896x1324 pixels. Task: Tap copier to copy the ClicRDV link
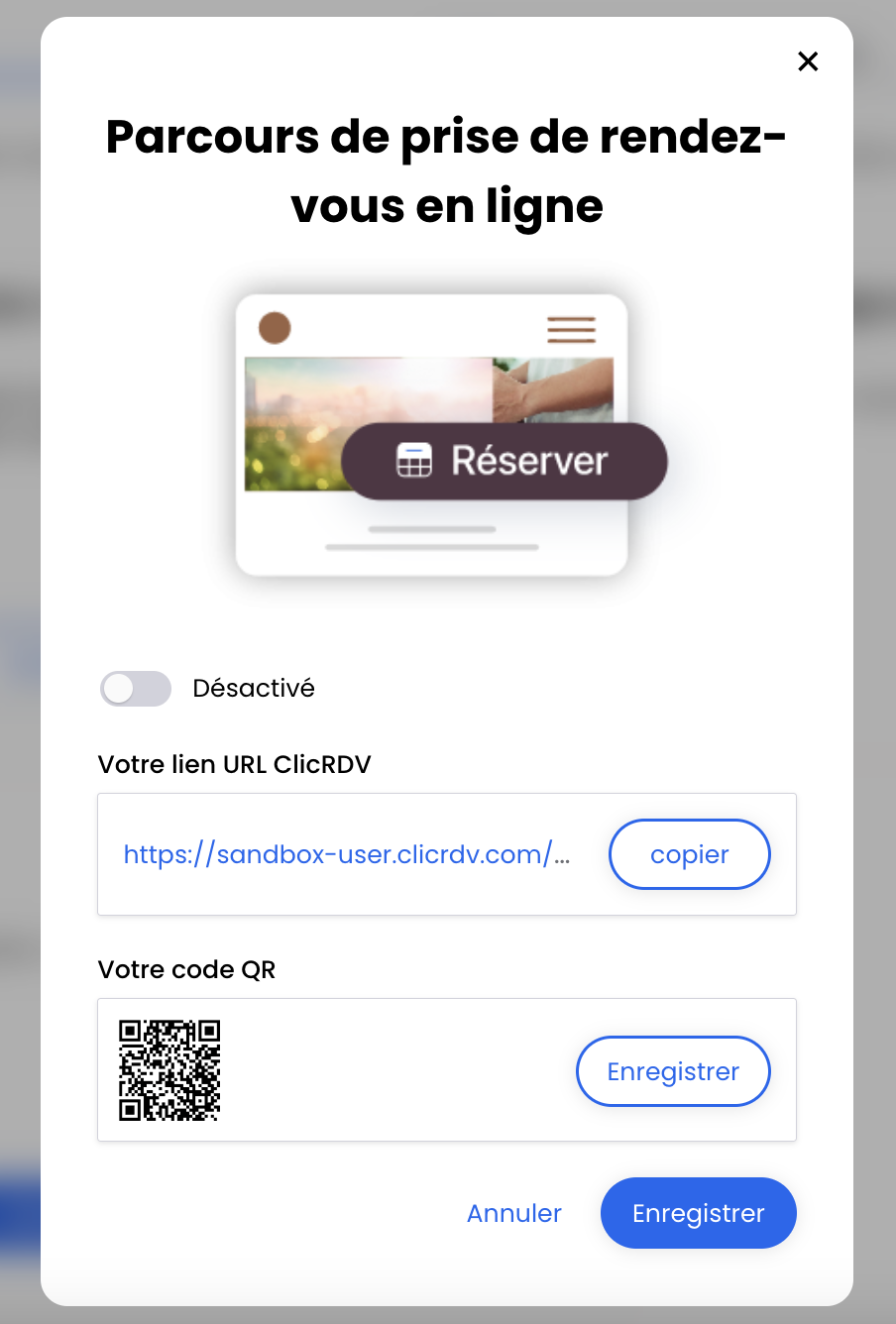click(x=689, y=854)
